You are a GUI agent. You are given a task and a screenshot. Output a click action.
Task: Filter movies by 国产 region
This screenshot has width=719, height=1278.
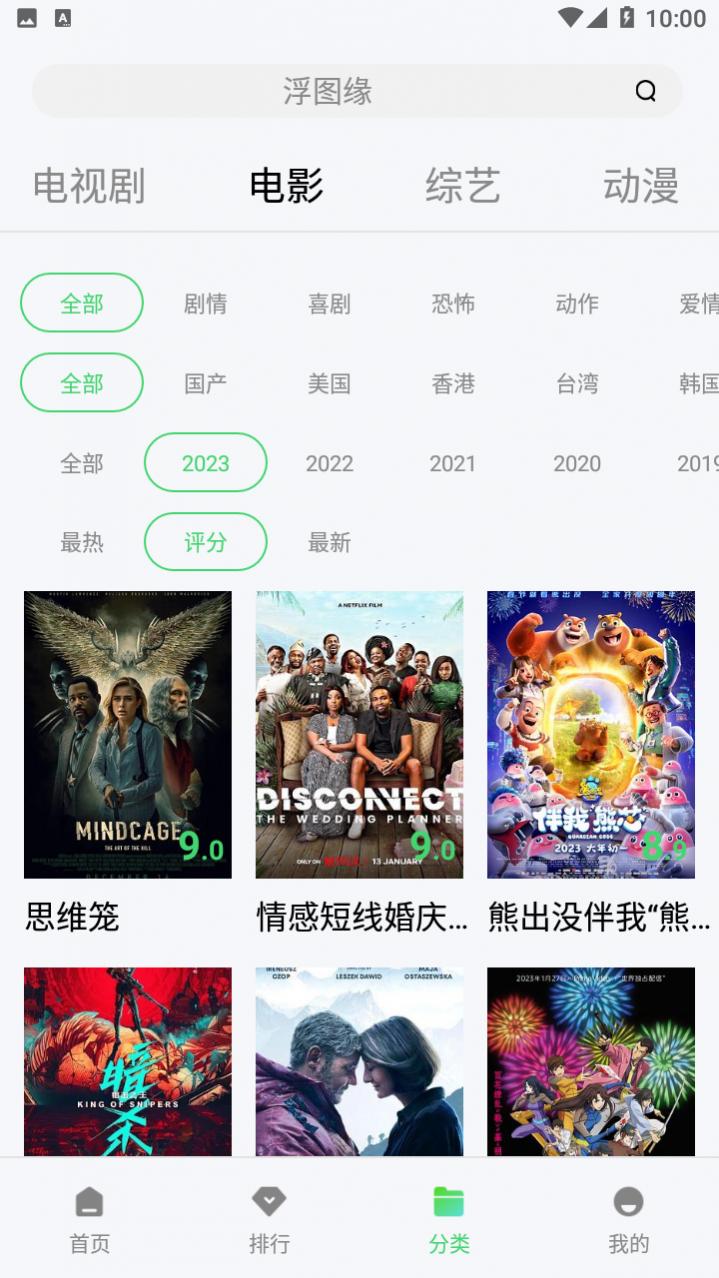coord(205,383)
